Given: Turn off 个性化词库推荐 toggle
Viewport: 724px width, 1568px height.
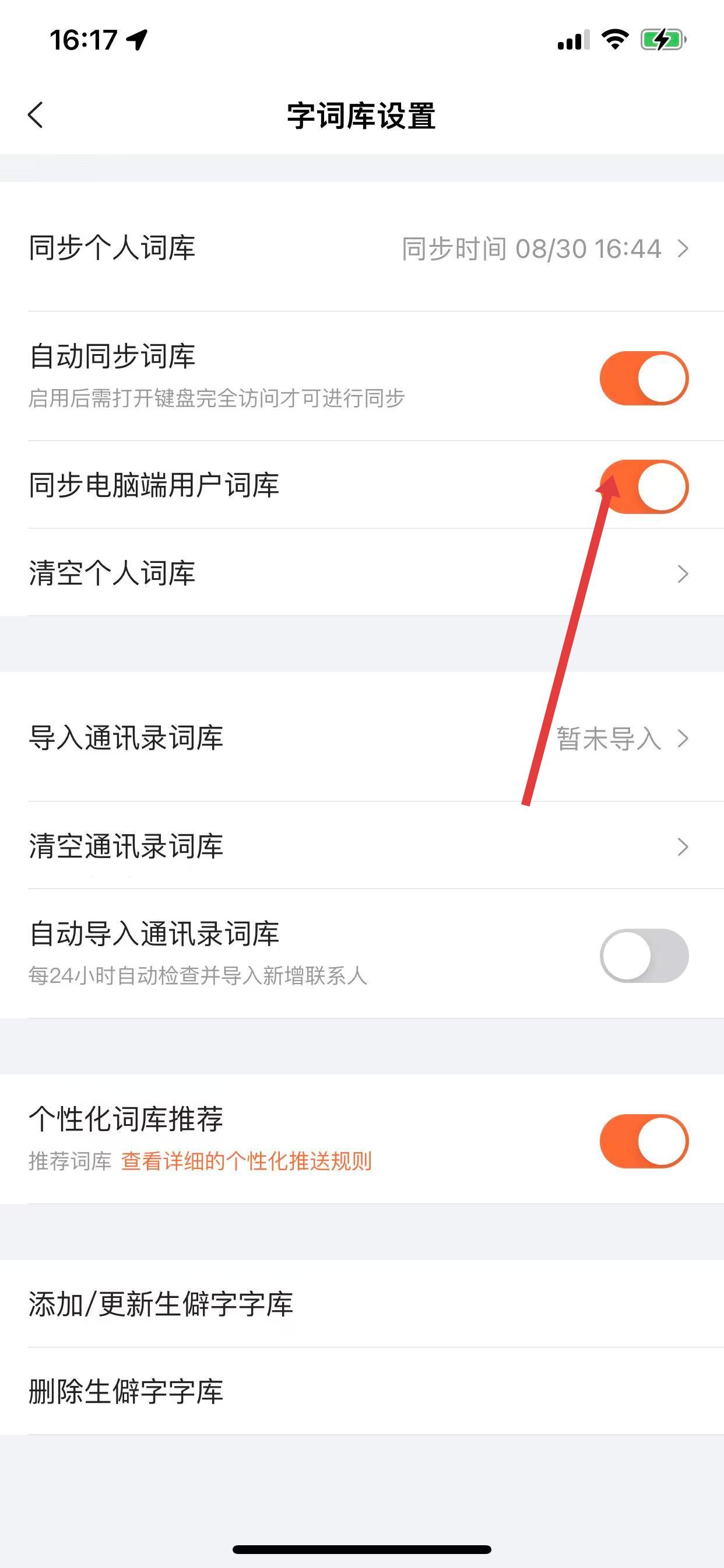Looking at the screenshot, I should tap(644, 1140).
